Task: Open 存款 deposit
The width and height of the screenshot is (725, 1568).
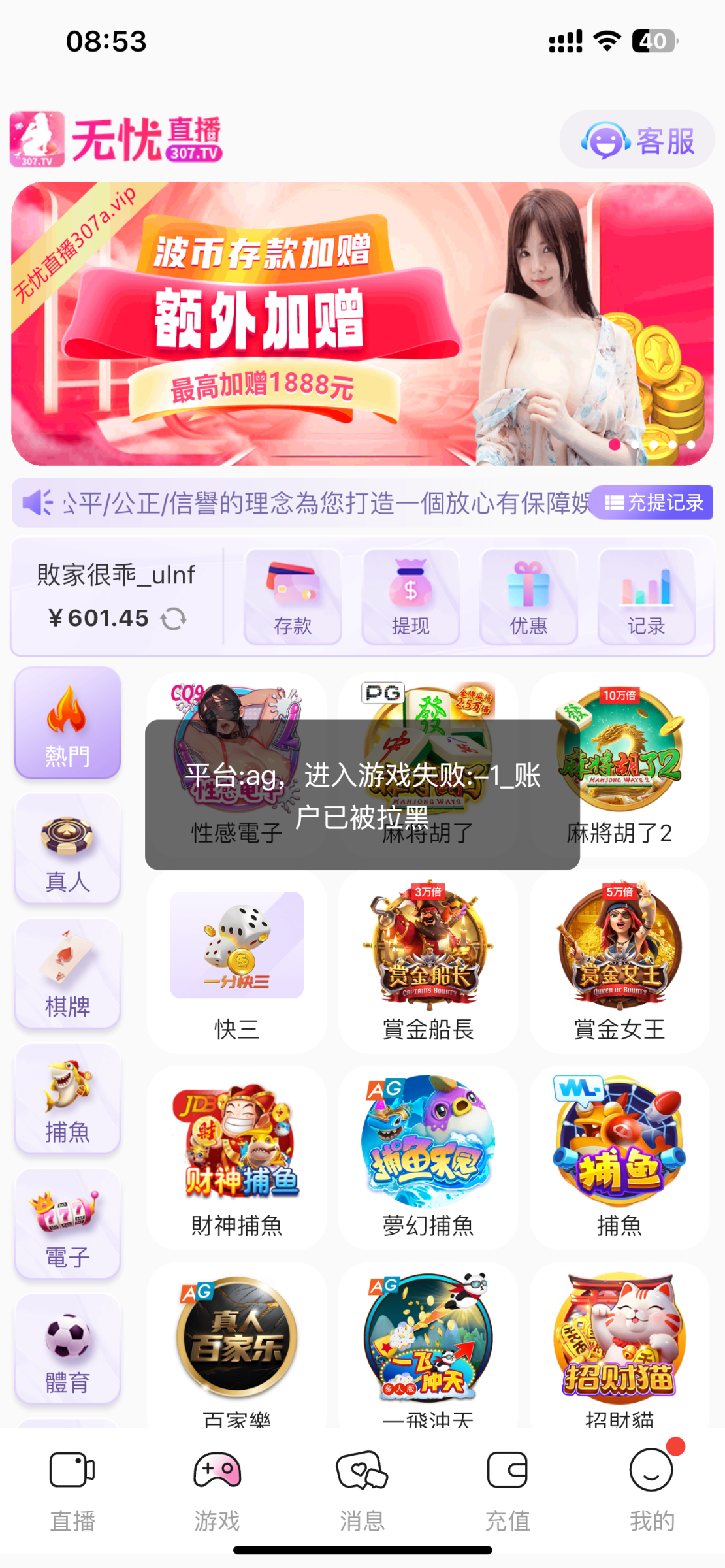Action: pos(293,597)
